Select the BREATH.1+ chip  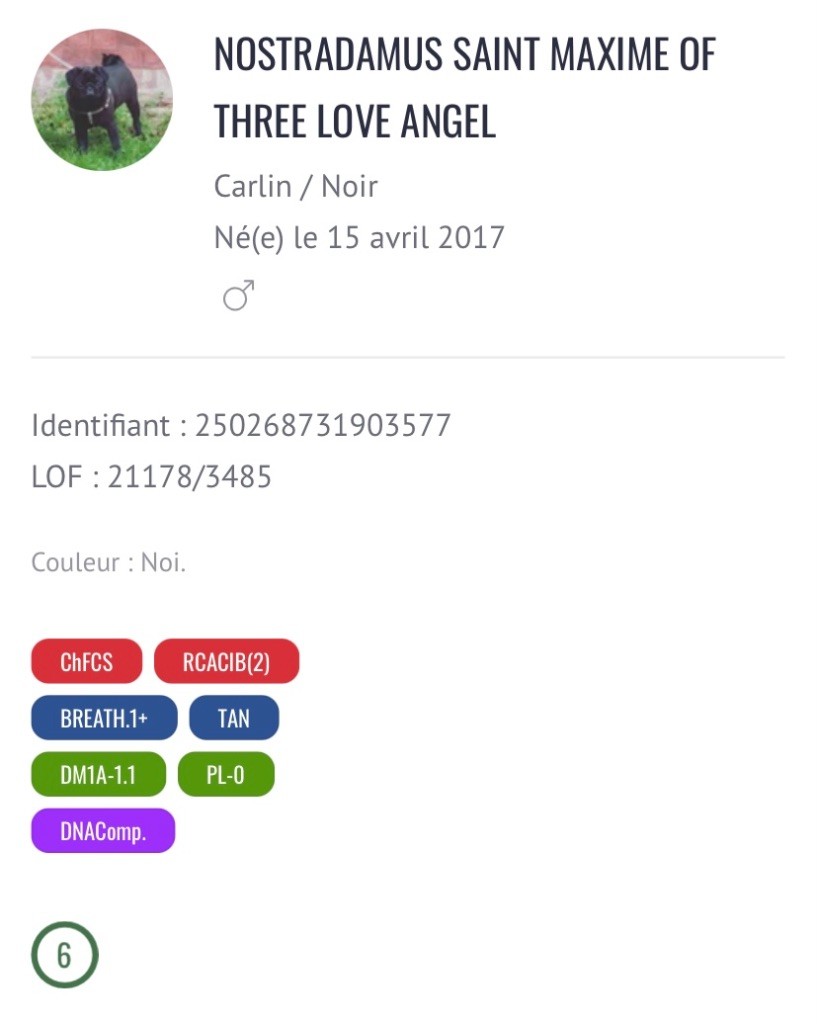pos(104,718)
